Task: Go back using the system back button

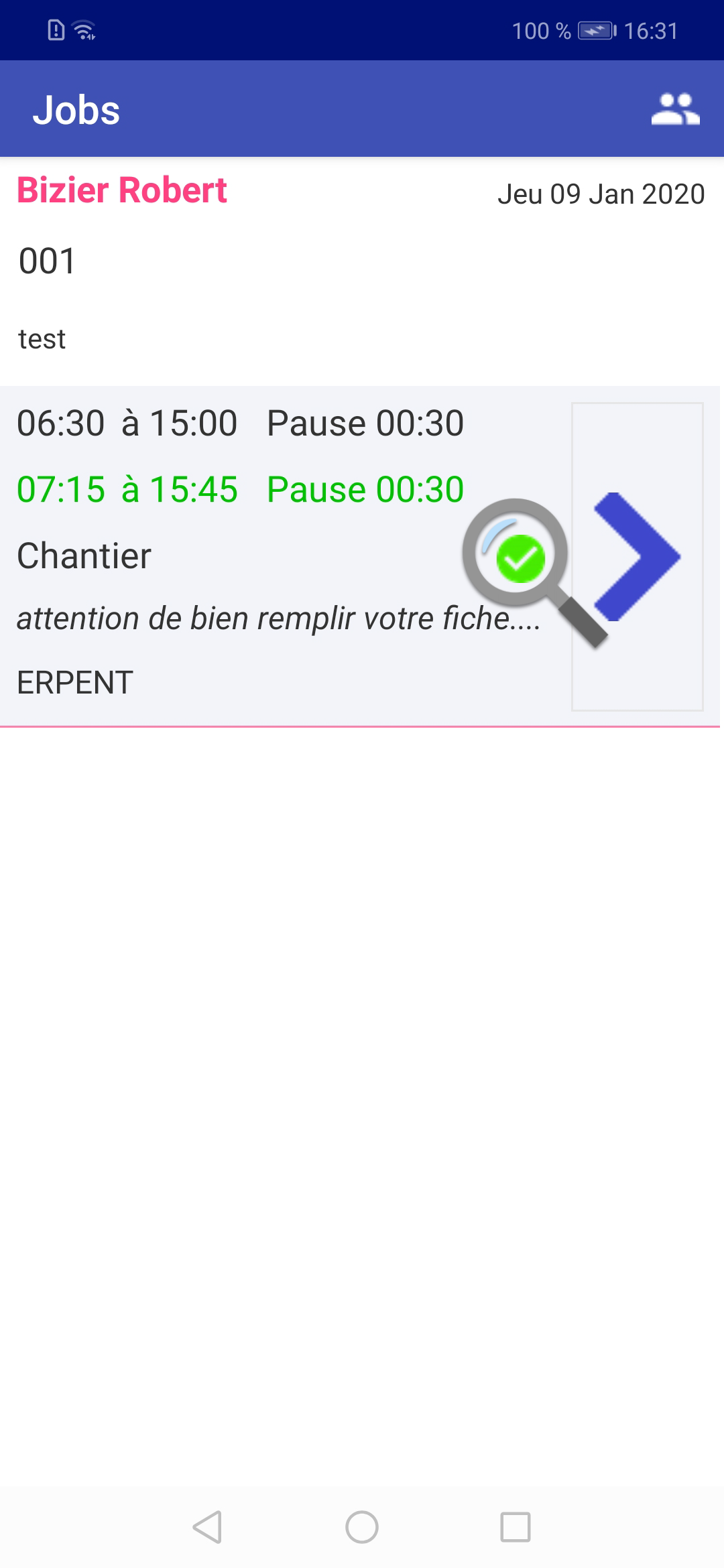Action: (207, 1527)
